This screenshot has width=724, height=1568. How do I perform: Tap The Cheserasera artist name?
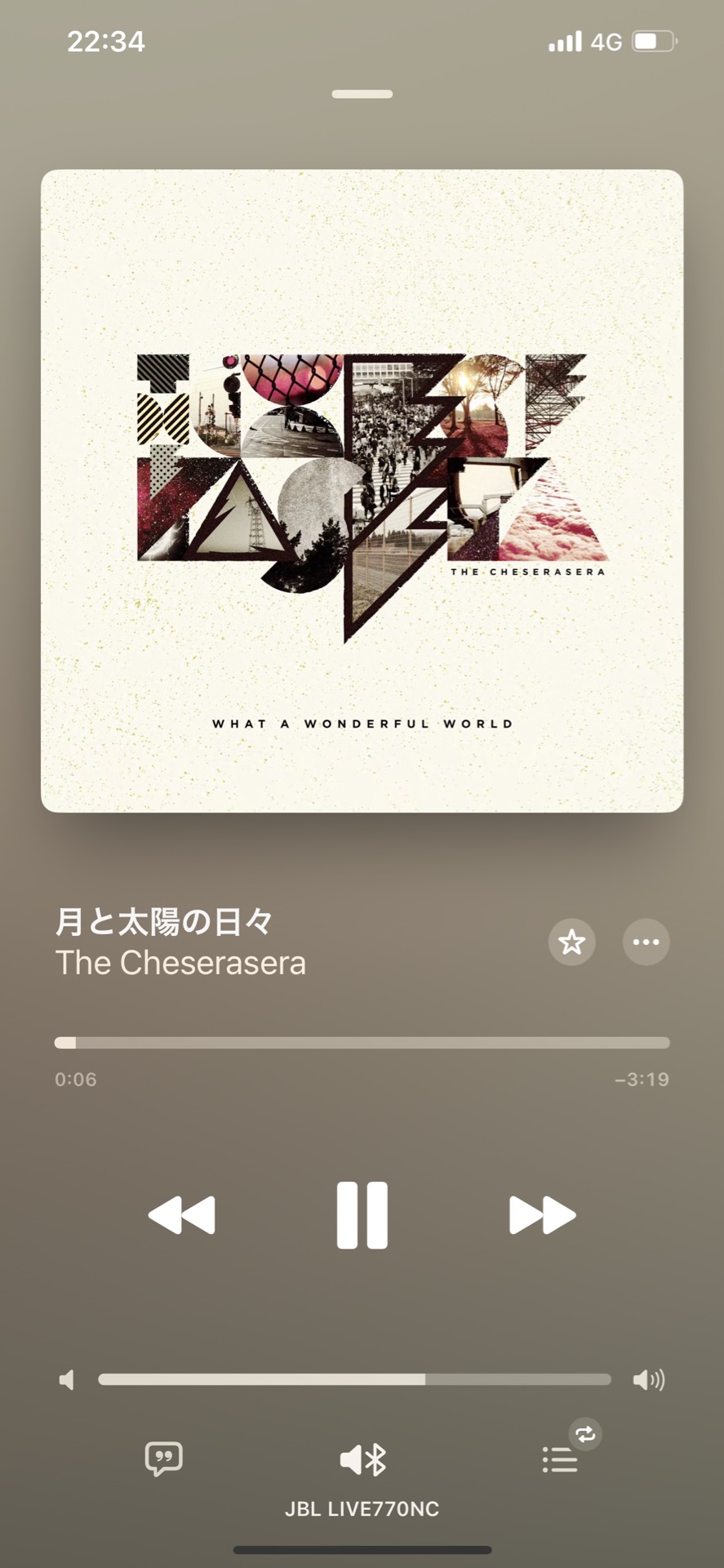click(180, 964)
